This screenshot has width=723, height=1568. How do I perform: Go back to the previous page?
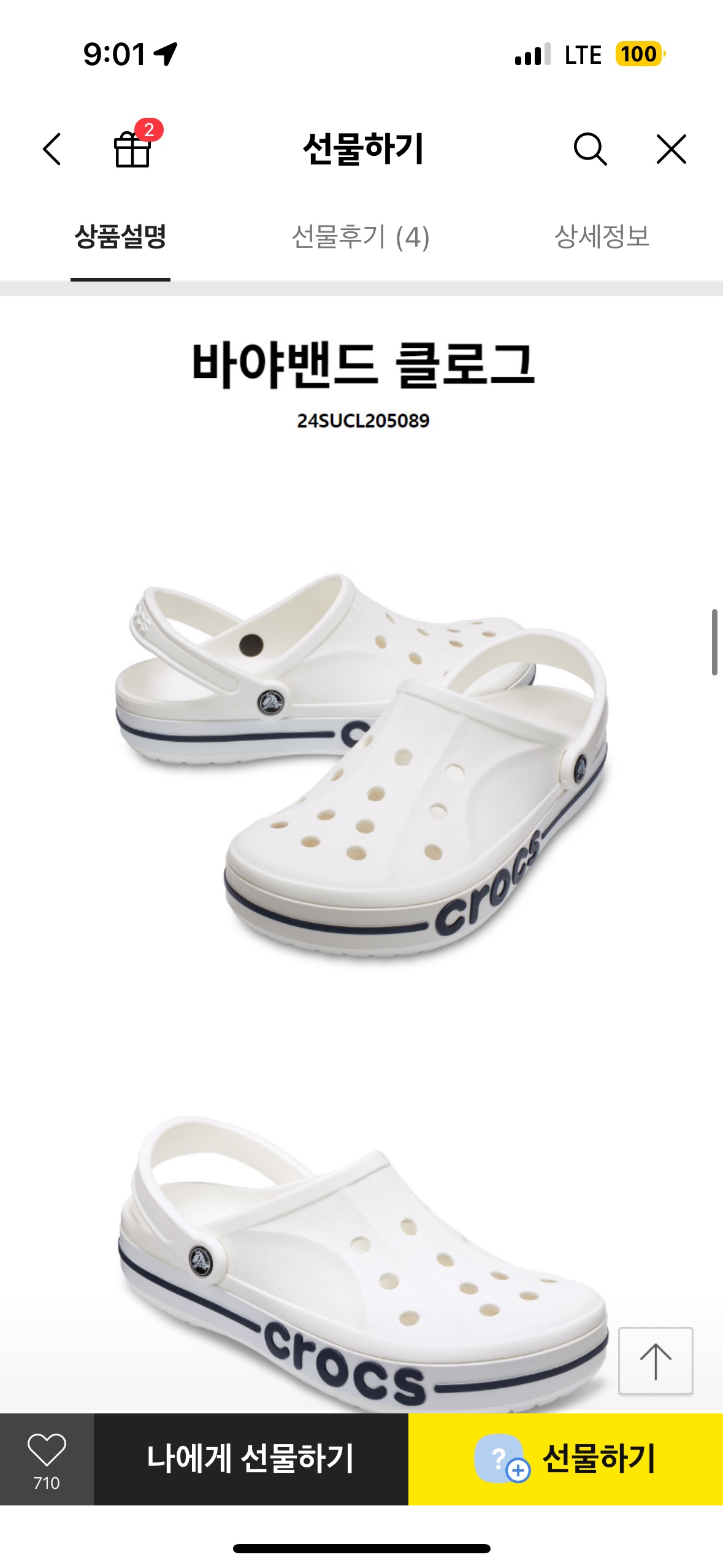52,149
